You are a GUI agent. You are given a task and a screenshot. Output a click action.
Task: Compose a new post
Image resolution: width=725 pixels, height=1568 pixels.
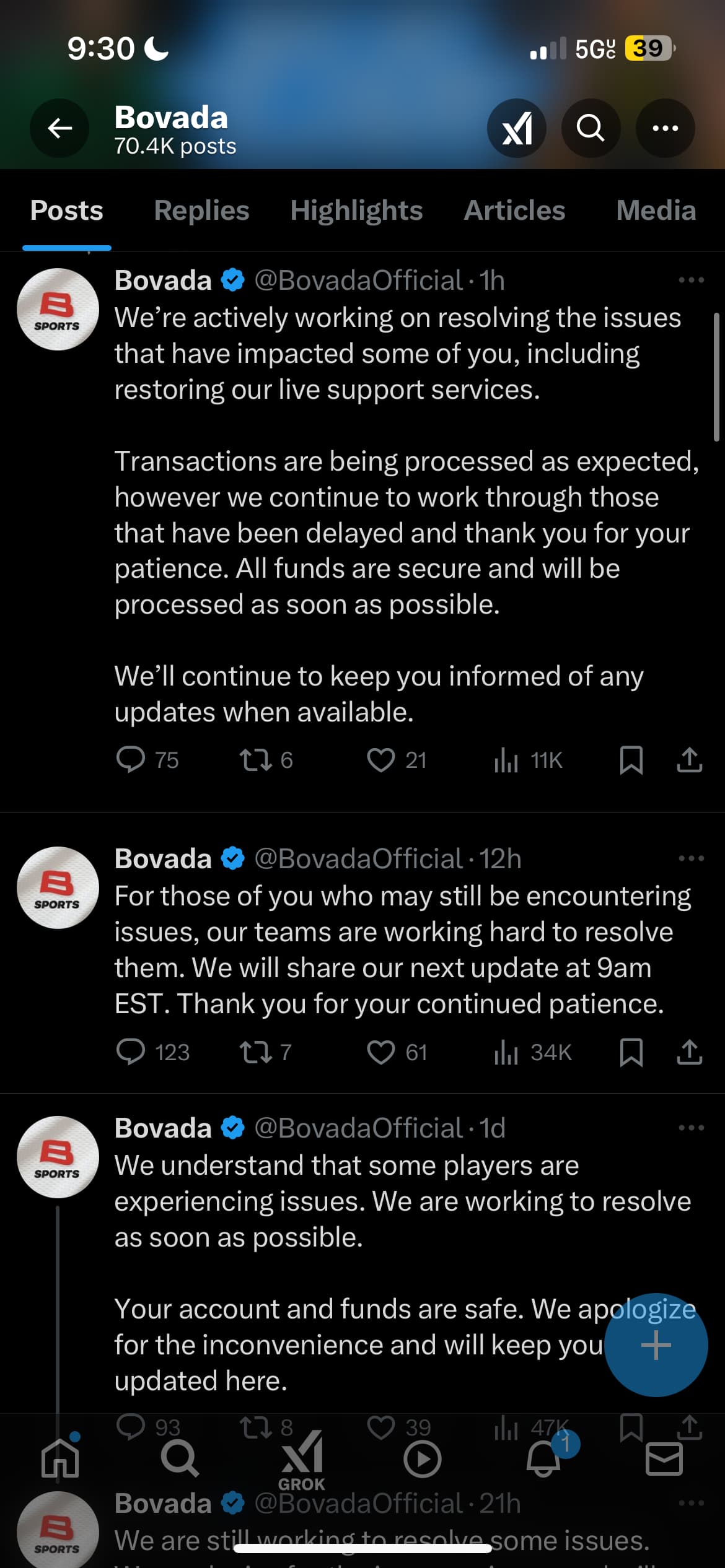click(656, 1345)
